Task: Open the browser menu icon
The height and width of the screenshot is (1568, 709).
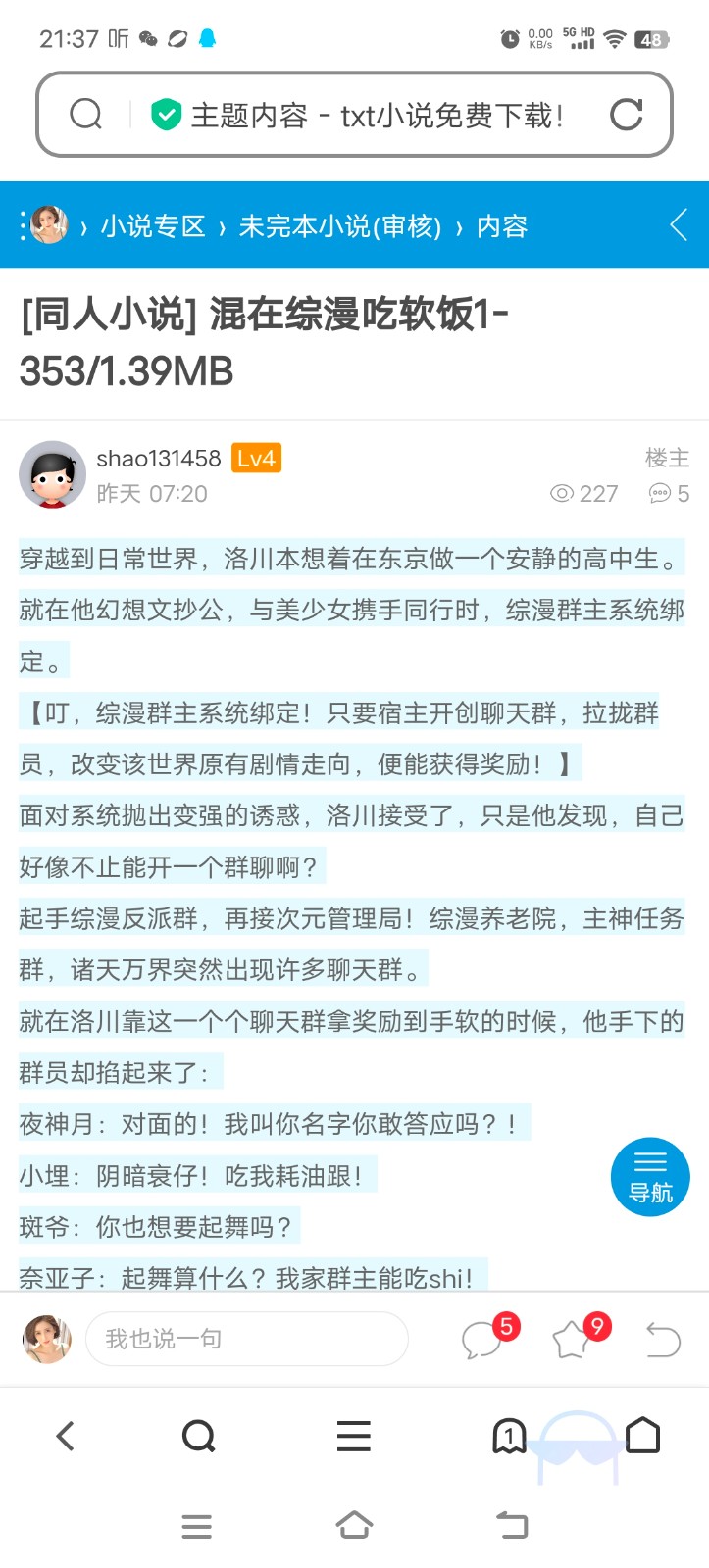Action: tap(353, 1437)
